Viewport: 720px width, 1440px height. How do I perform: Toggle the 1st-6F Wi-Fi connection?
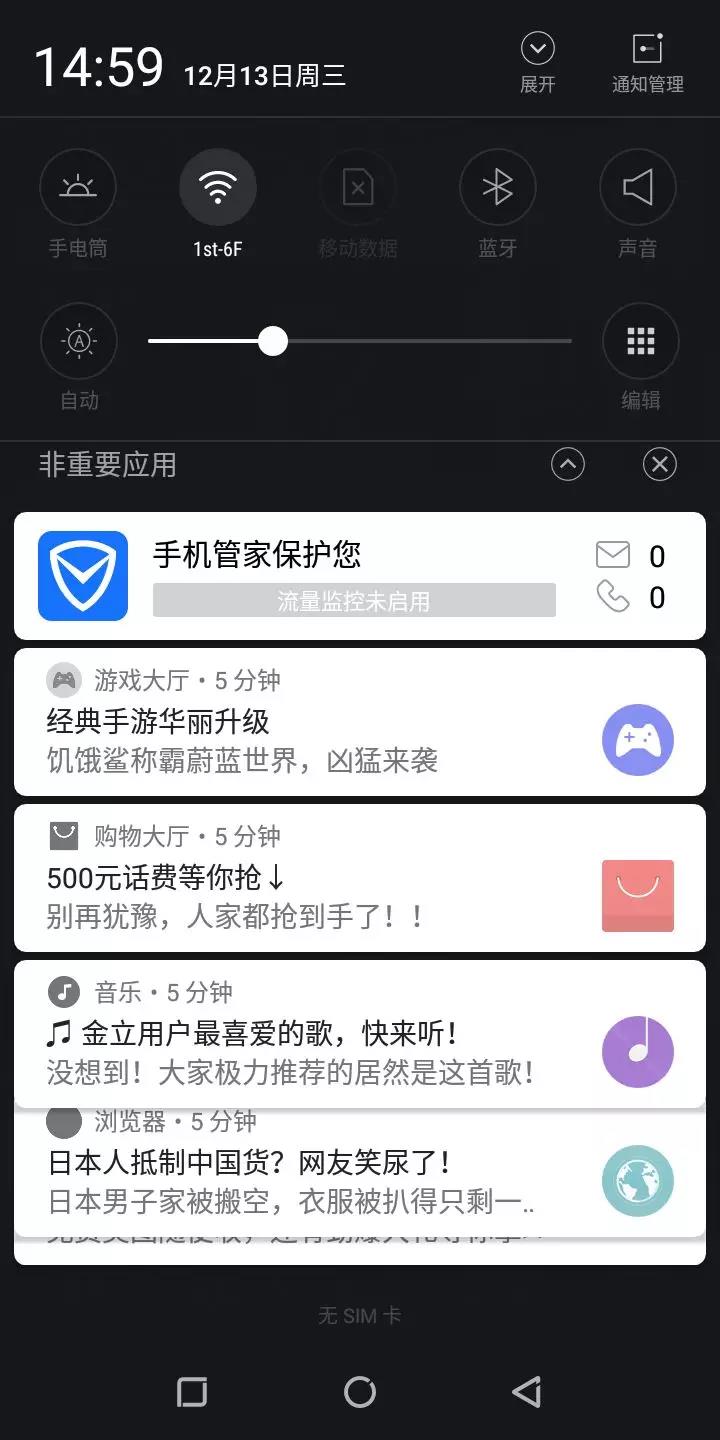click(218, 205)
